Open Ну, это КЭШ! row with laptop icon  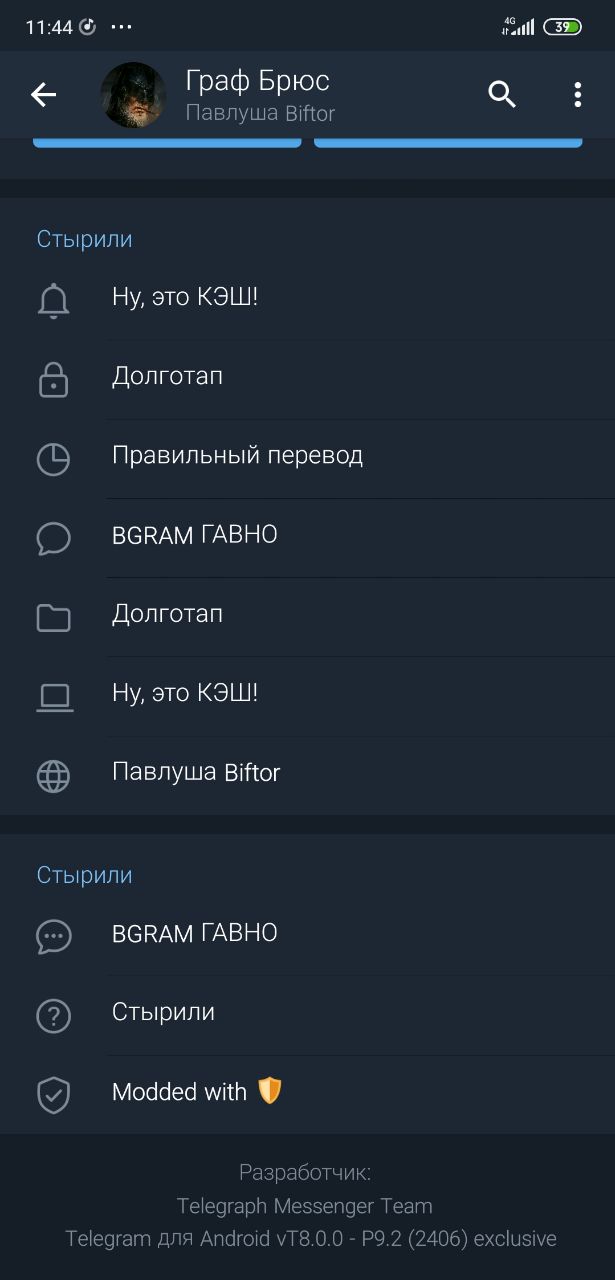(x=307, y=695)
